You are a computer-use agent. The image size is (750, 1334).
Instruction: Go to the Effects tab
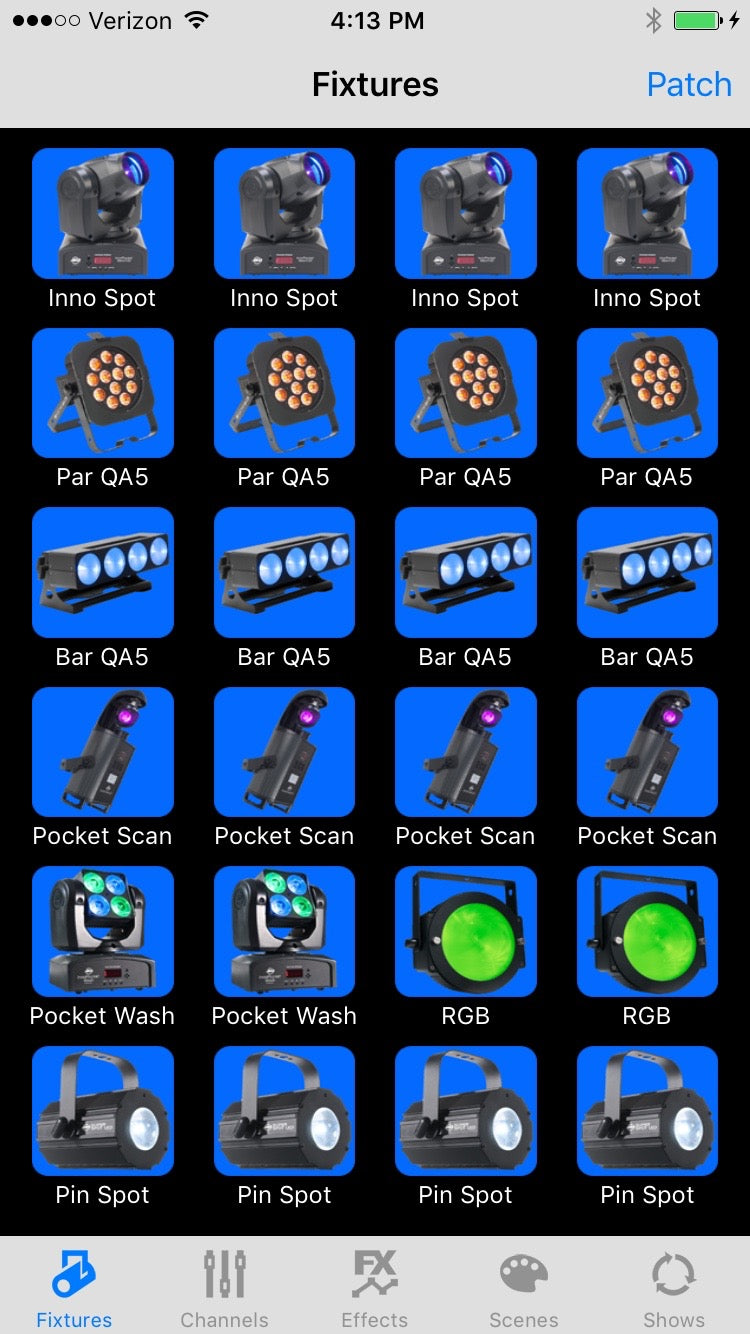click(374, 1288)
